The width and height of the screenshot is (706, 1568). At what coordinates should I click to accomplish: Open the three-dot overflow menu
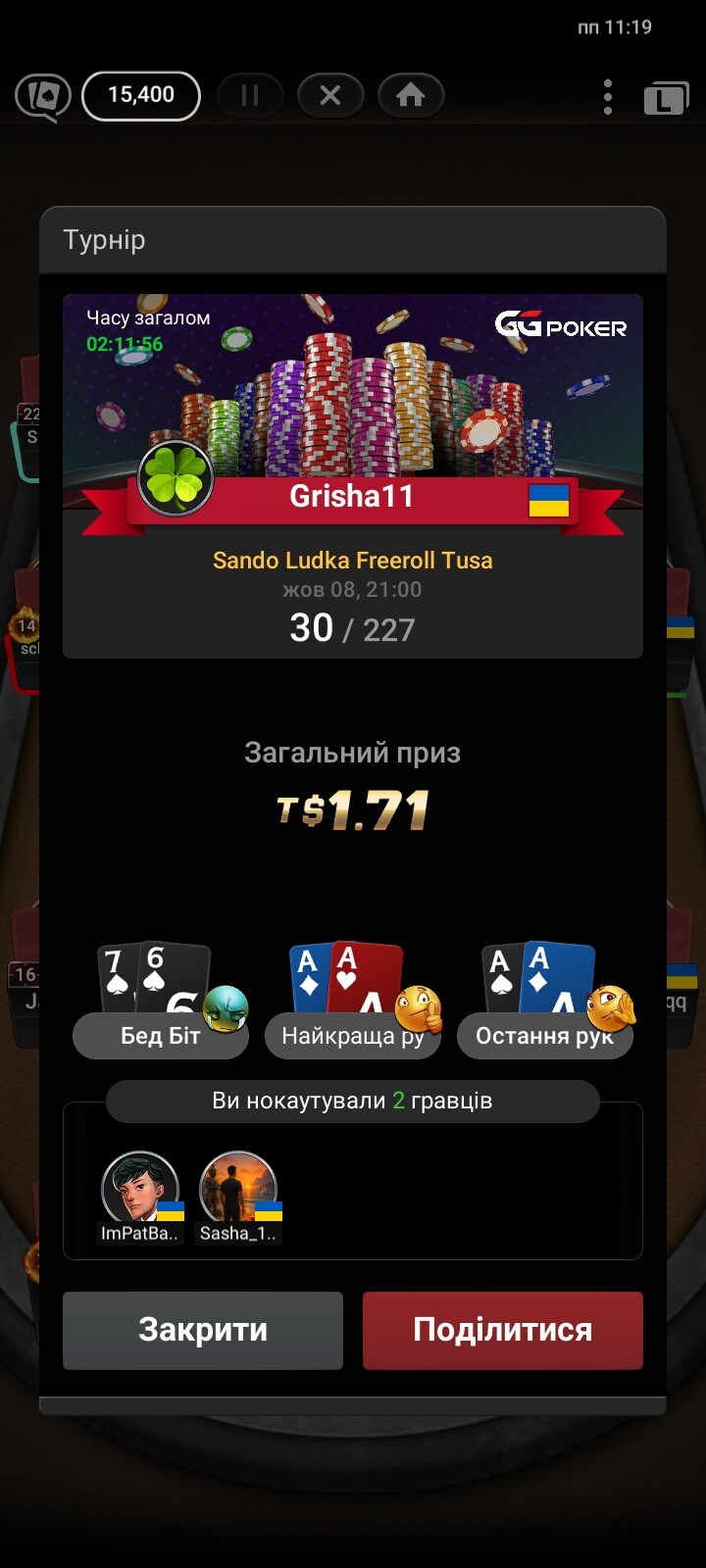[x=608, y=97]
